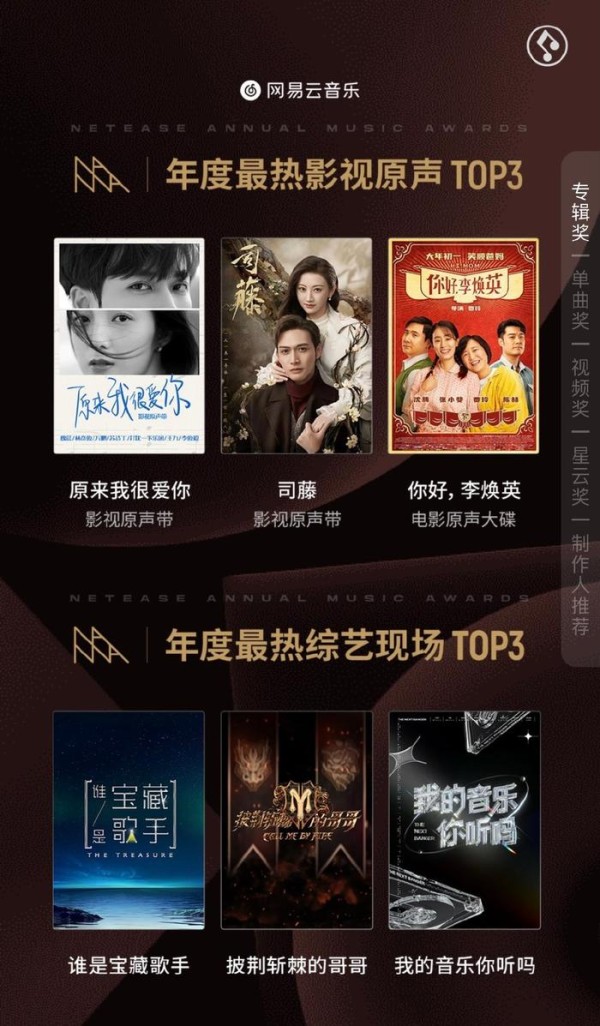Open the 你好,李焕英 movie soundtrack
The height and width of the screenshot is (1026, 600).
(x=463, y=346)
